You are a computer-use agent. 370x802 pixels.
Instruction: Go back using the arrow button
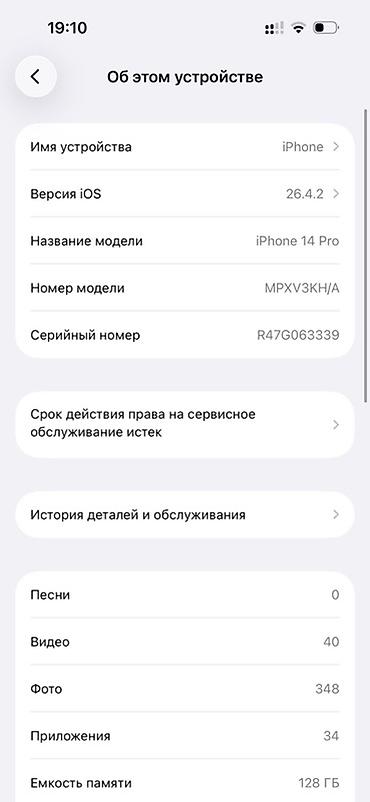[x=35, y=77]
